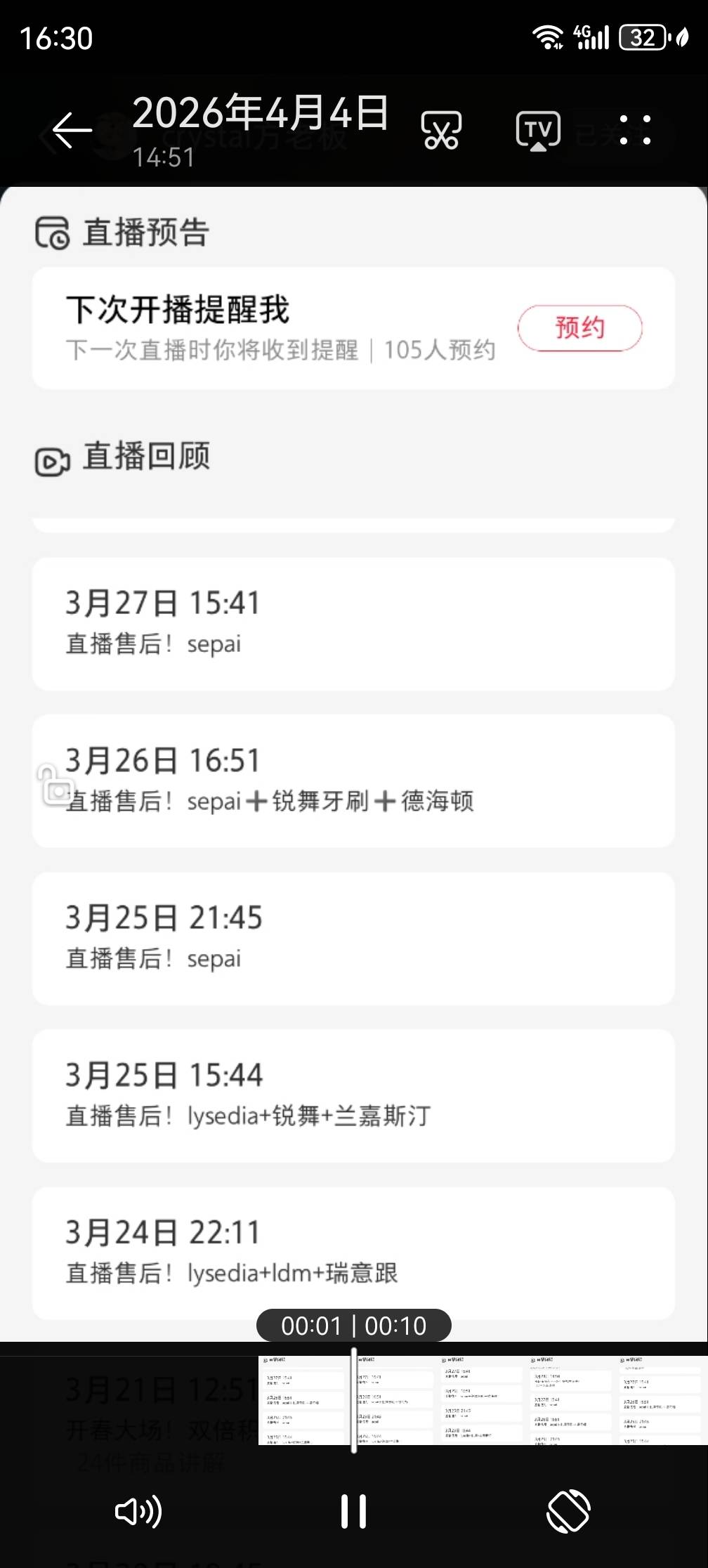Viewport: 708px width, 1568px height.
Task: Mute the video sound
Action: (138, 1511)
